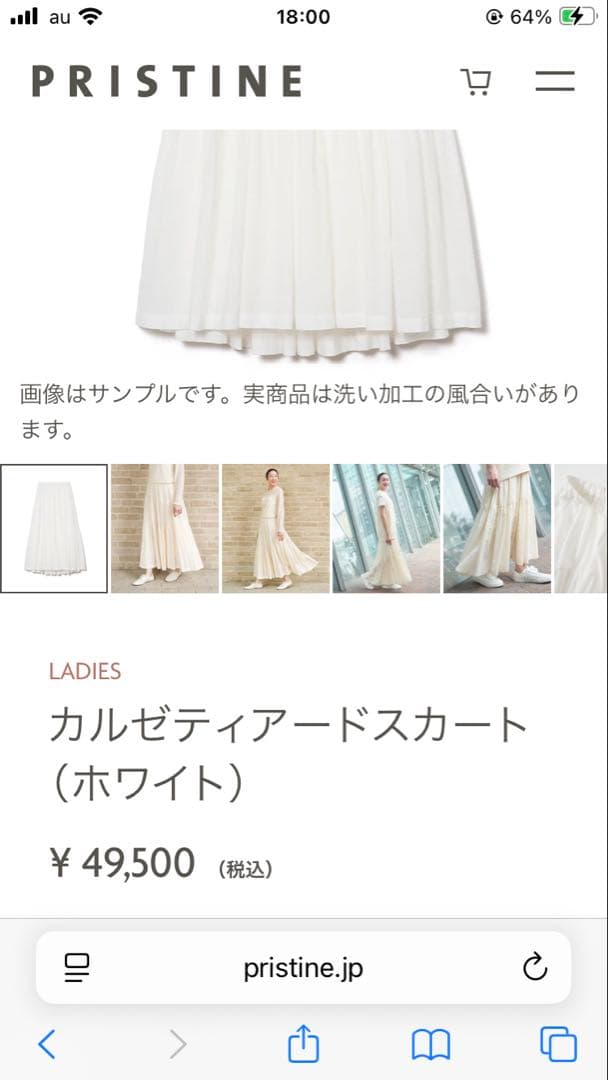Open Safari bookmarks
608x1080 pixels.
click(x=430, y=1045)
